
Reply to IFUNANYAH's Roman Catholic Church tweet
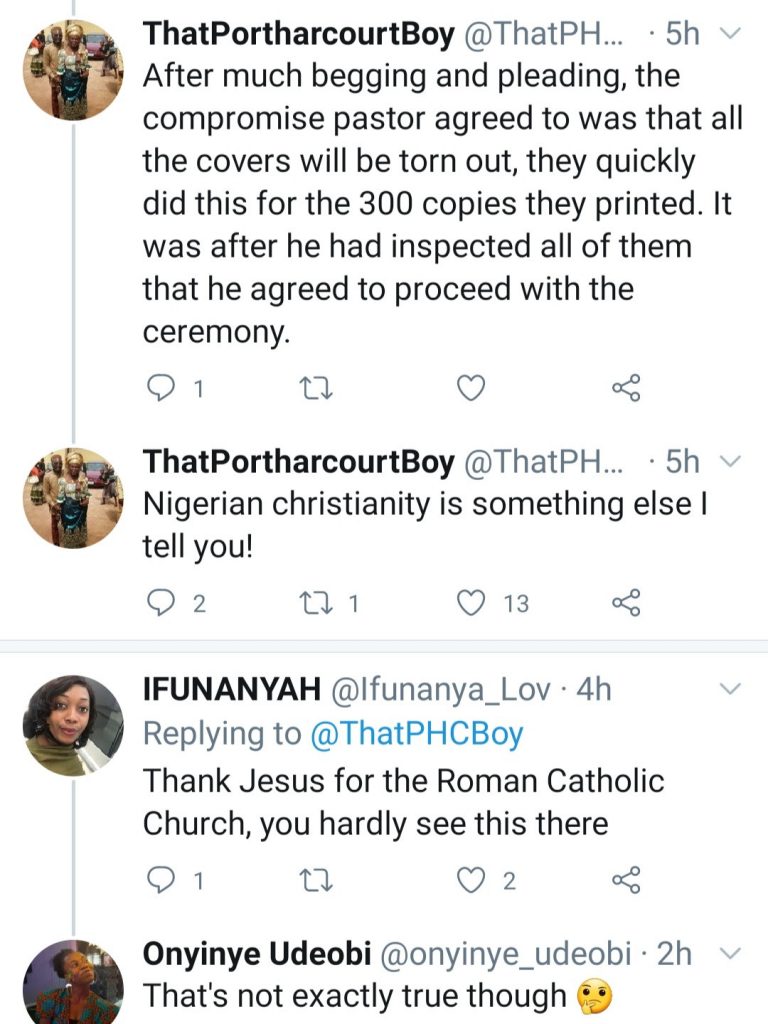tap(161, 880)
